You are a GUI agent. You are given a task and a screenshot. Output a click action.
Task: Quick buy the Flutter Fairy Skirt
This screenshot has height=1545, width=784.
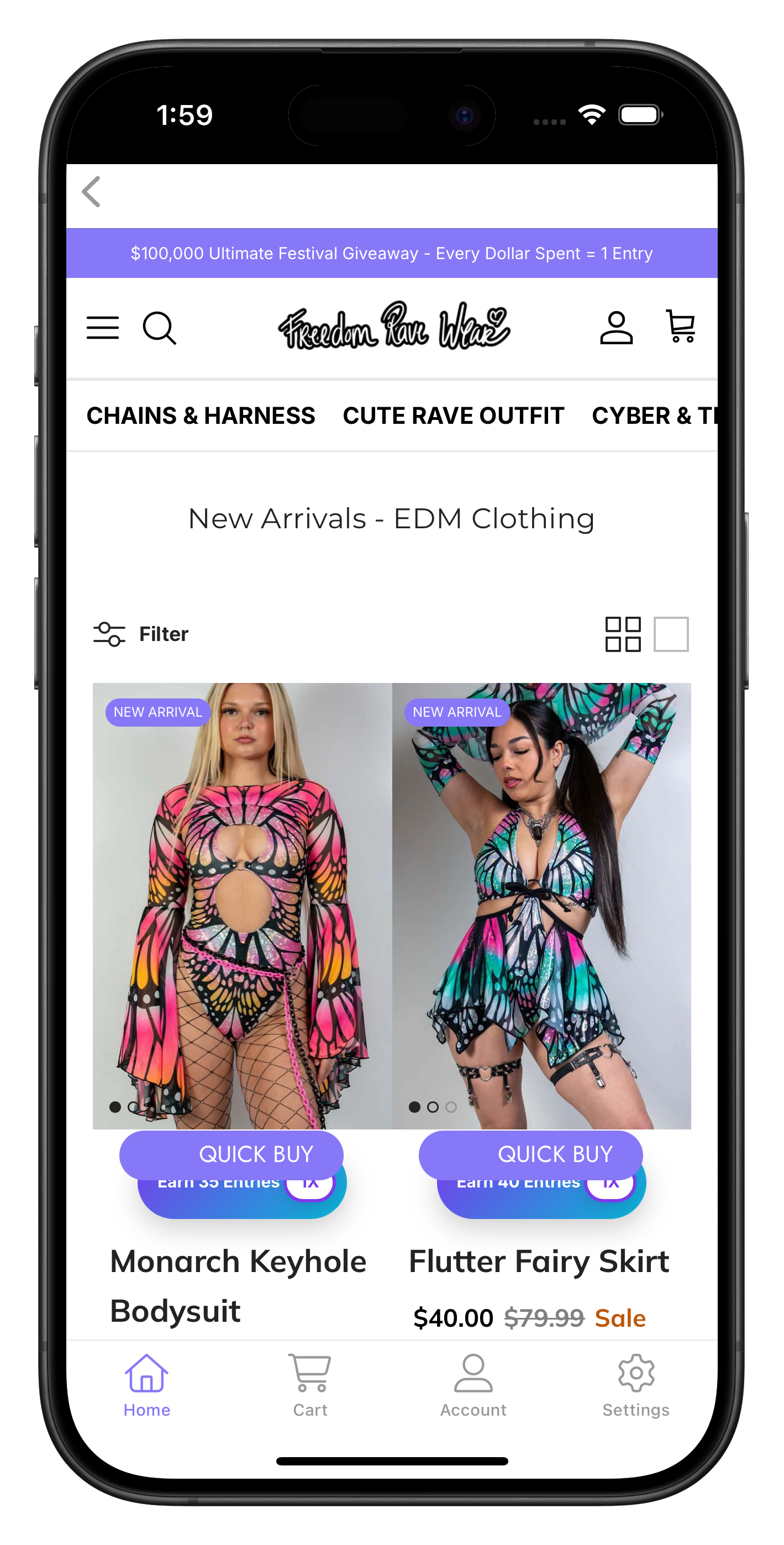click(x=530, y=1154)
